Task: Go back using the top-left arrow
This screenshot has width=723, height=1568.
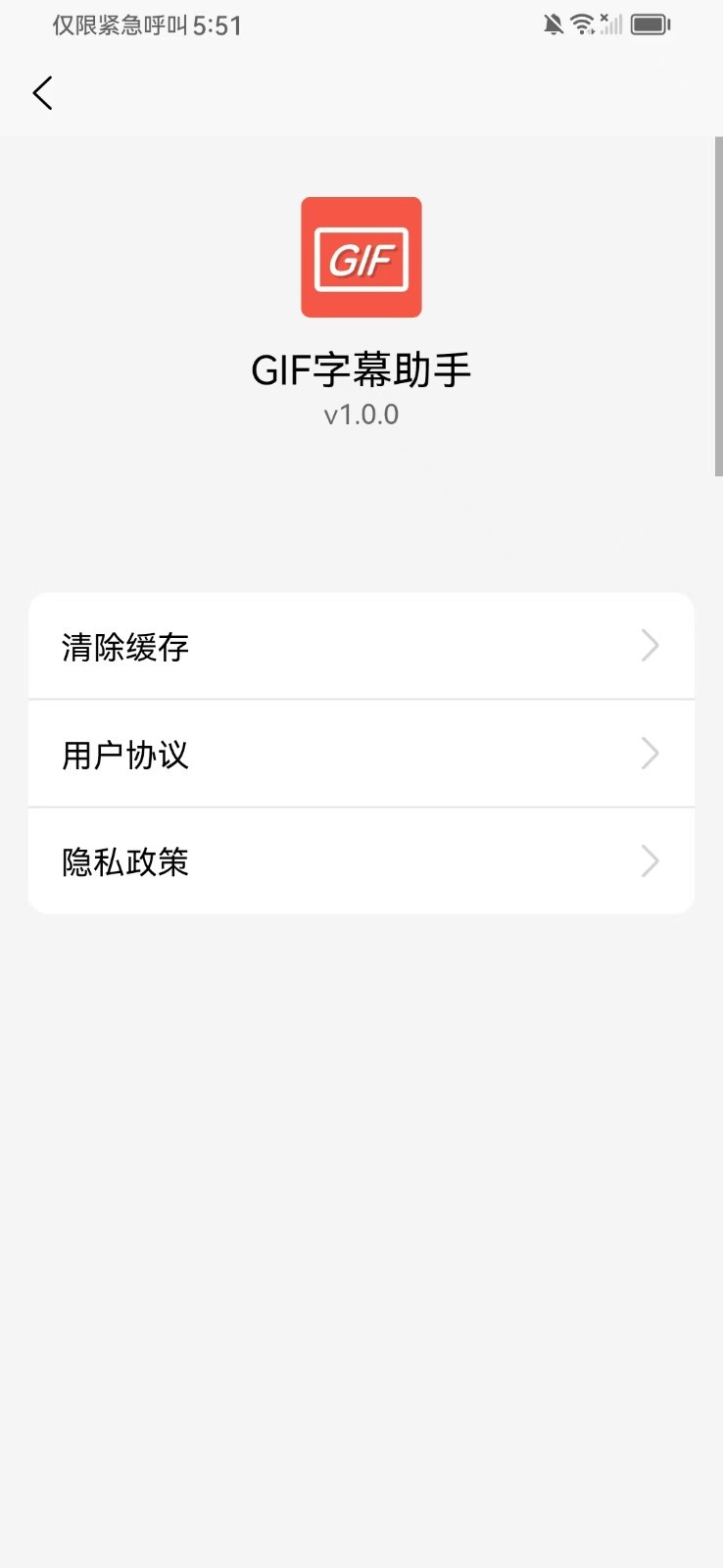Action: [x=42, y=93]
